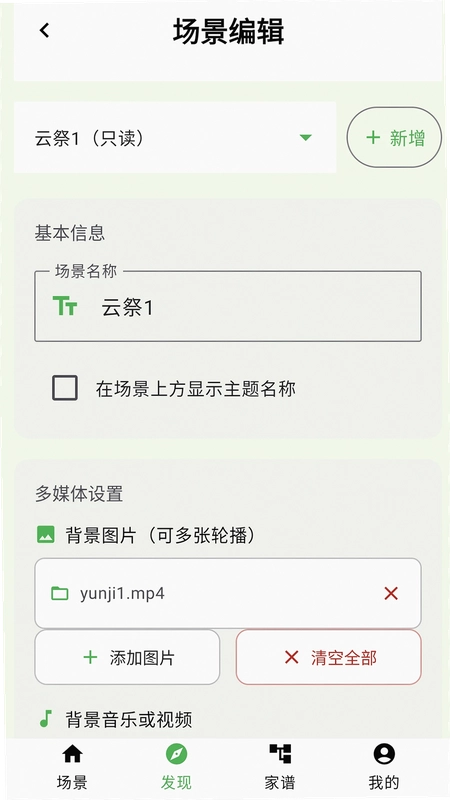The height and width of the screenshot is (800, 450).
Task: Tap the 新增 button to add a scene
Action: tap(394, 137)
